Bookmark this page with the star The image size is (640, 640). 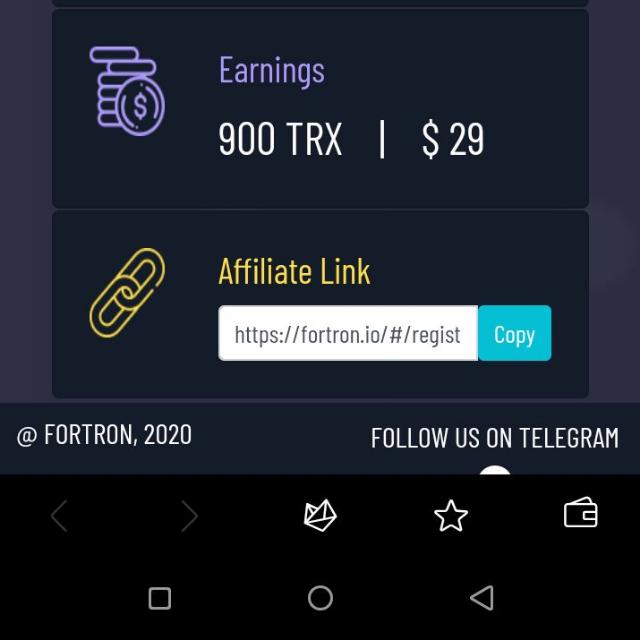(x=451, y=516)
